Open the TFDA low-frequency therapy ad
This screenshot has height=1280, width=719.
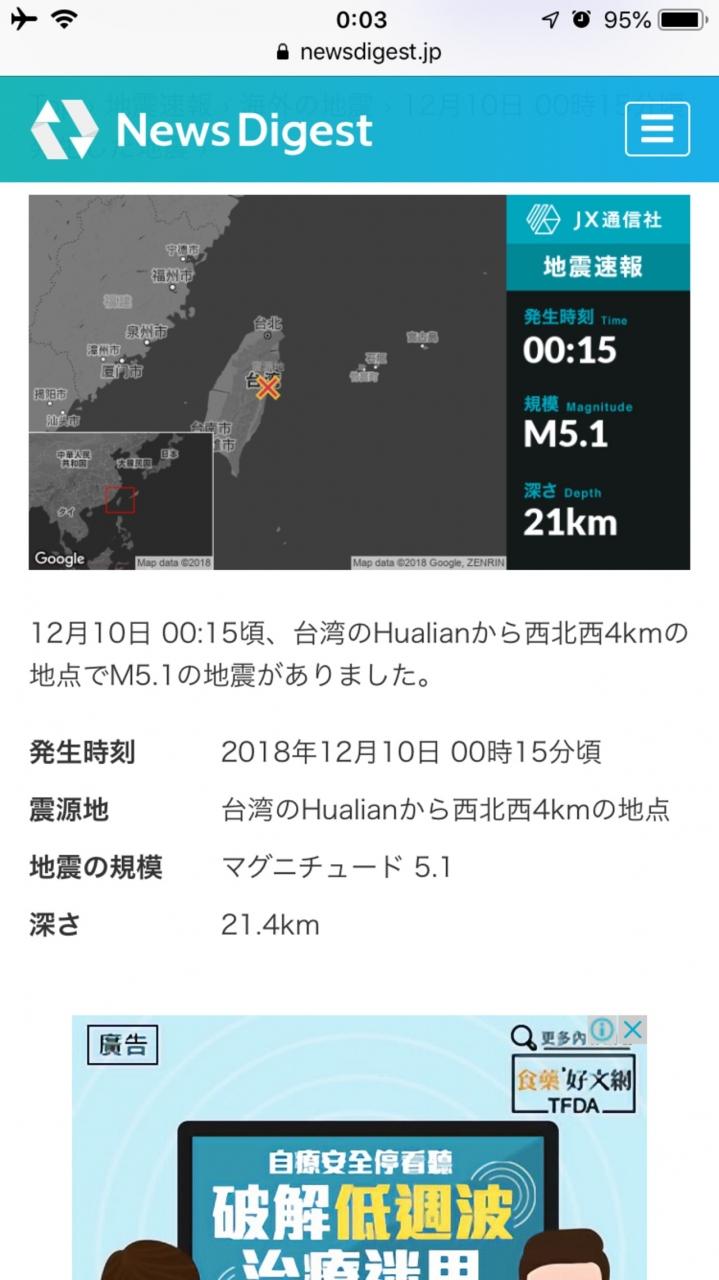(359, 1148)
